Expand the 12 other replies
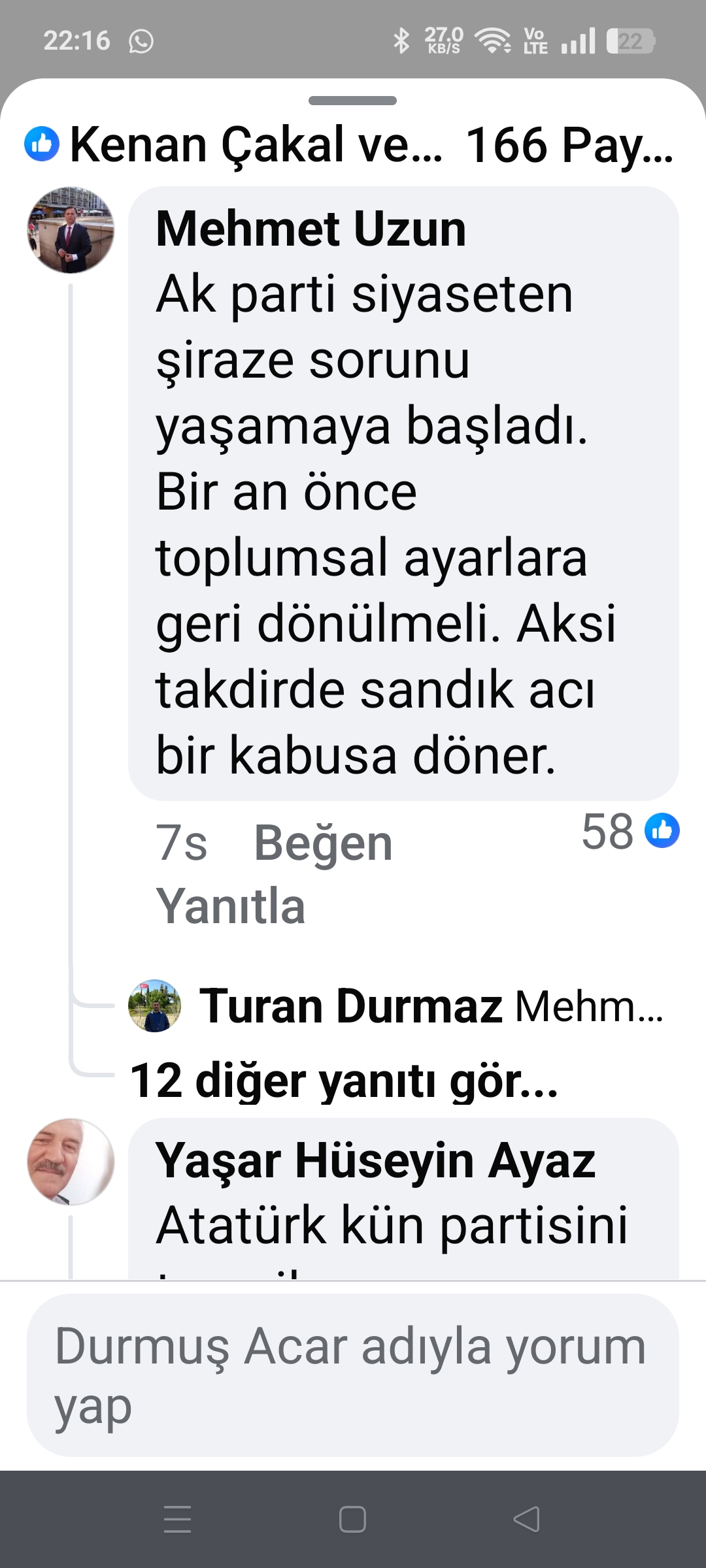 [x=343, y=1080]
